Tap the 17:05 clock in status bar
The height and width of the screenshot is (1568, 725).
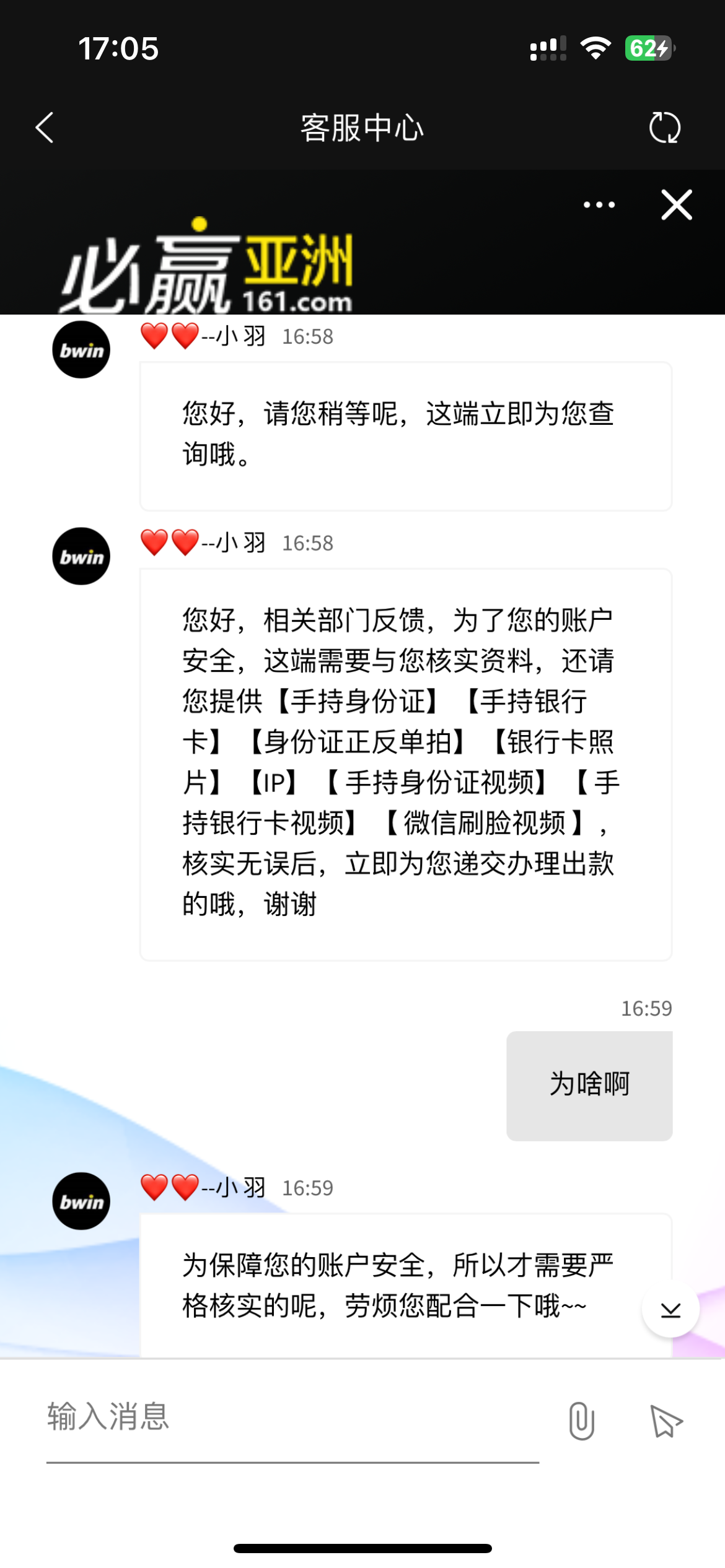tap(119, 48)
